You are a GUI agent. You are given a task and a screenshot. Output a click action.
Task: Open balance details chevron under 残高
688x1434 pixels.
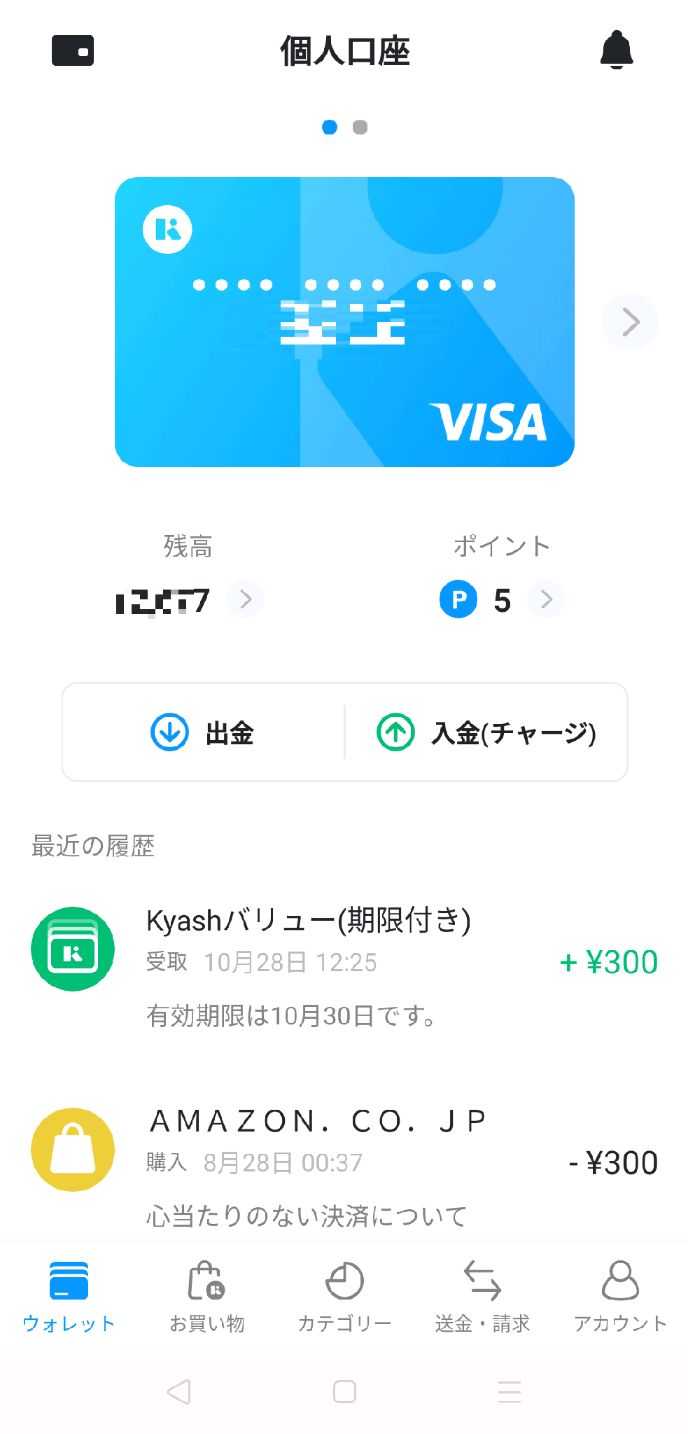pos(245,600)
